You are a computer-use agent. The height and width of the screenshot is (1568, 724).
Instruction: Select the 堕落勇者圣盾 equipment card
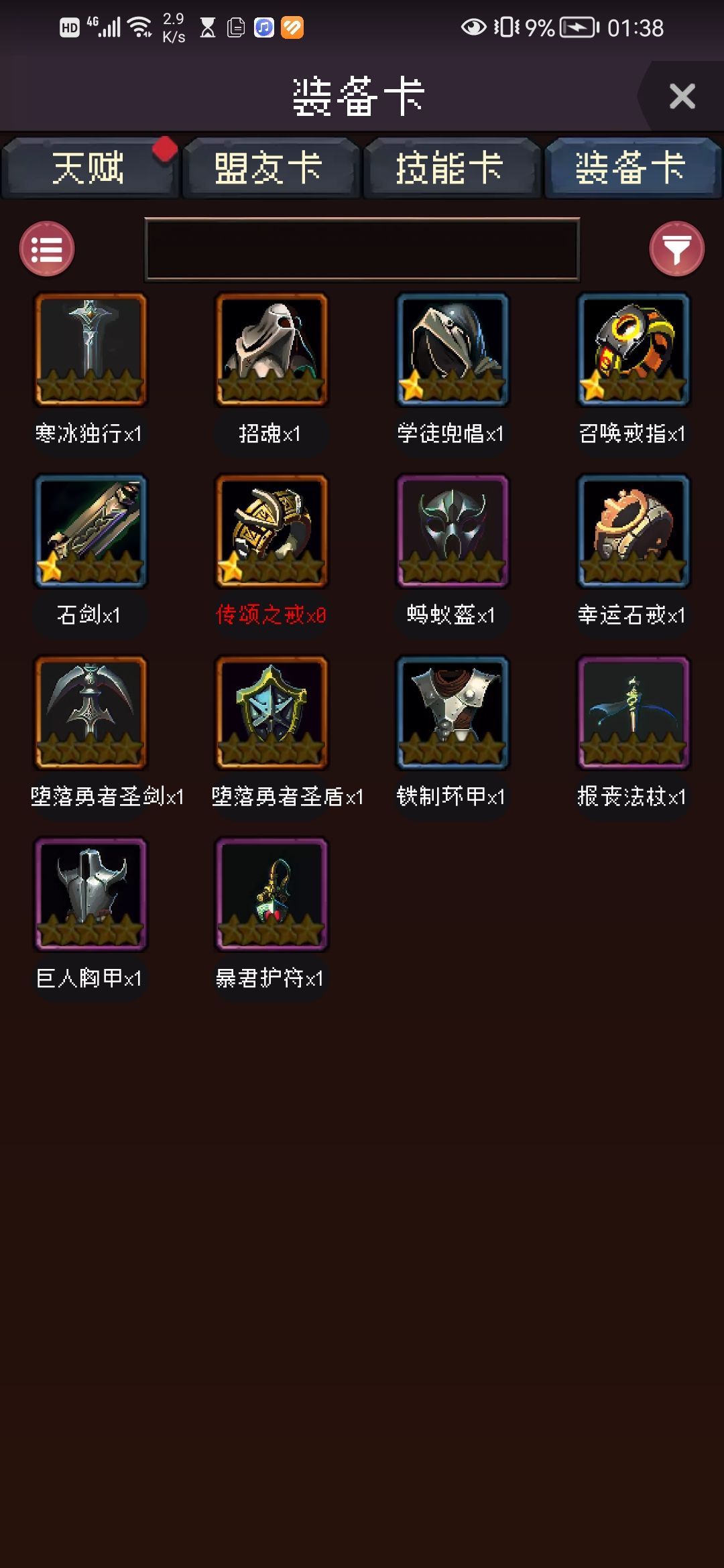pyautogui.click(x=271, y=714)
